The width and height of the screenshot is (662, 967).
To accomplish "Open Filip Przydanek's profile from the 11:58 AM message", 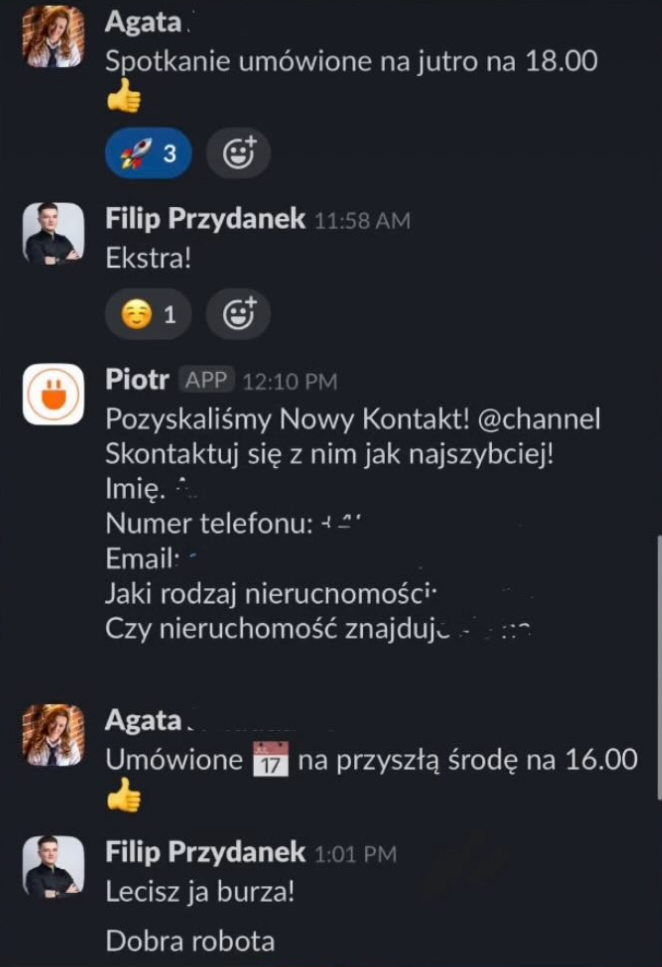I will [x=205, y=219].
